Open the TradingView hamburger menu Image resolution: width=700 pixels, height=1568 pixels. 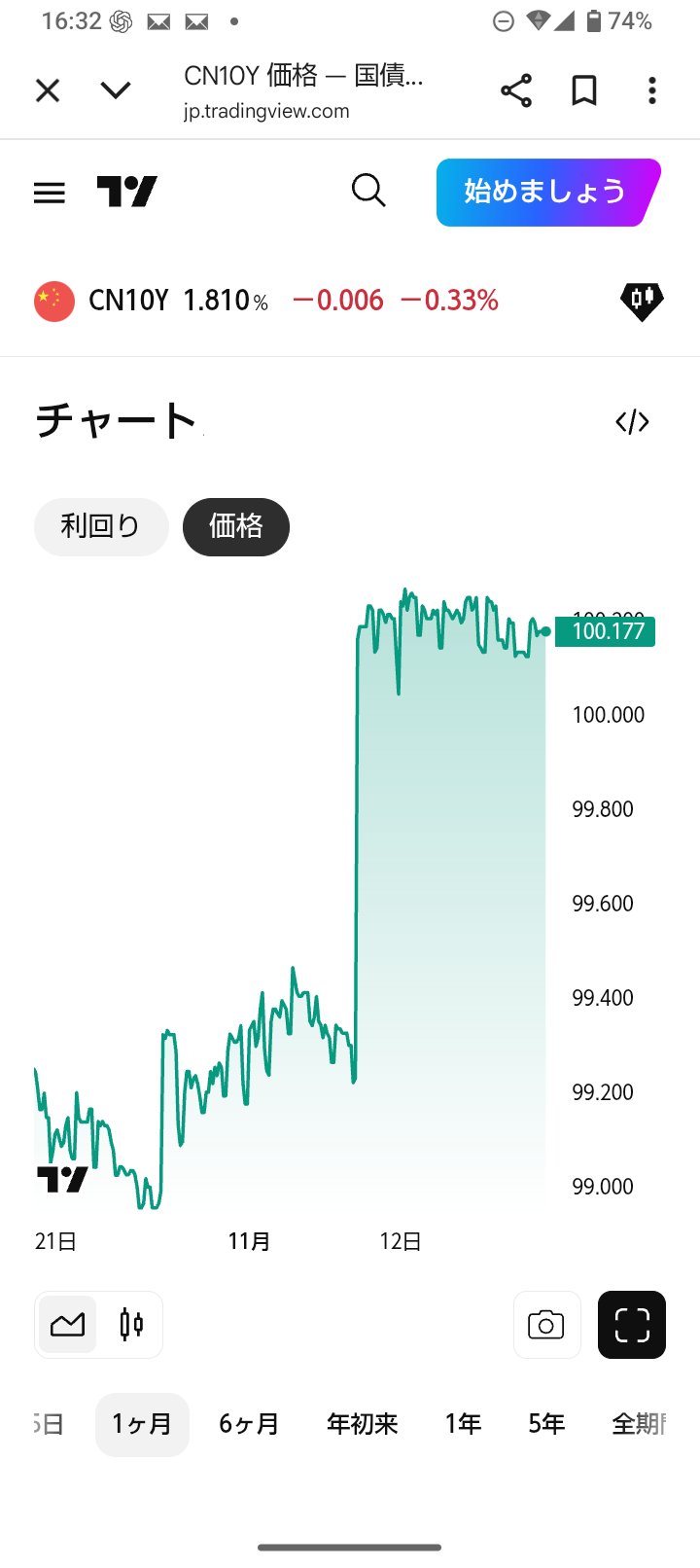(50, 193)
